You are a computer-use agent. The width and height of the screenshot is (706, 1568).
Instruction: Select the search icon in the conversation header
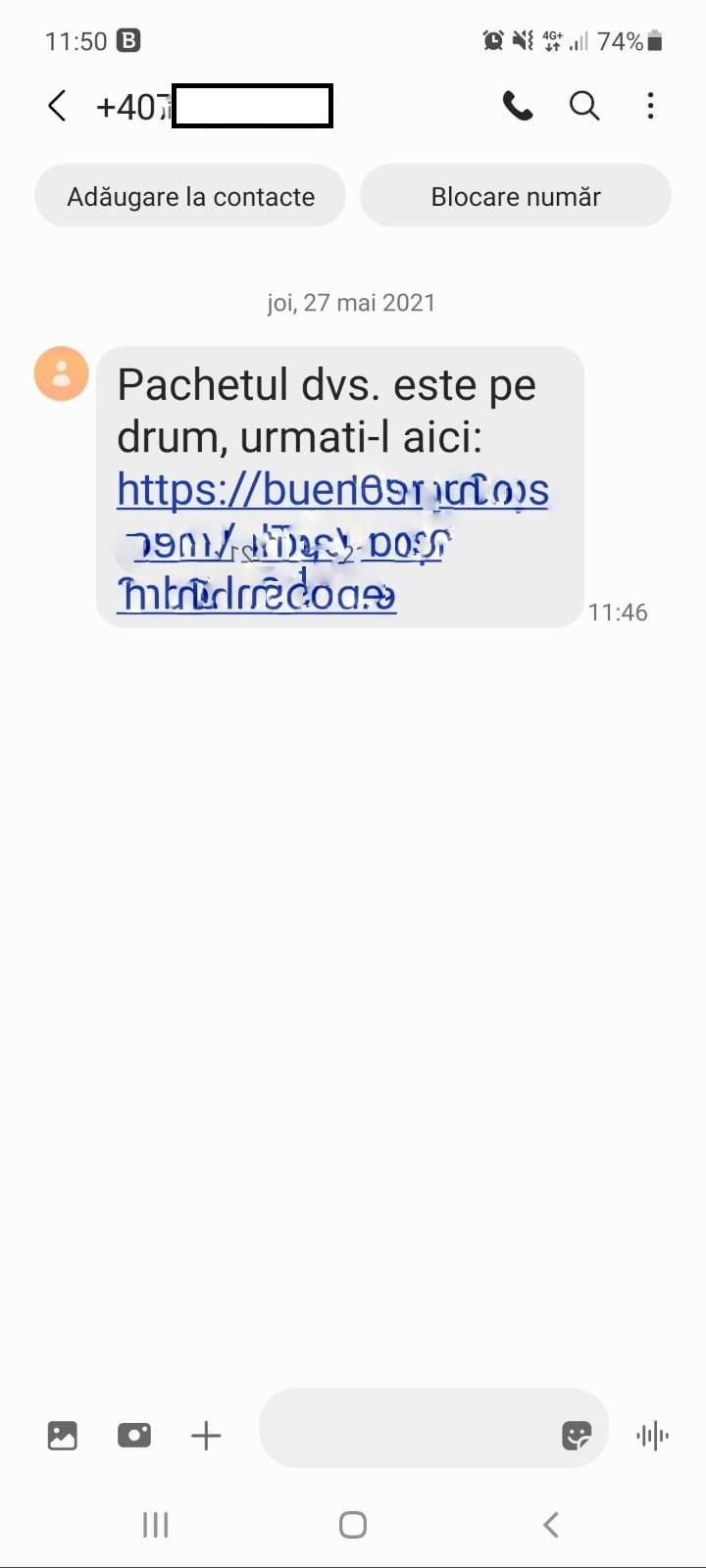[583, 106]
